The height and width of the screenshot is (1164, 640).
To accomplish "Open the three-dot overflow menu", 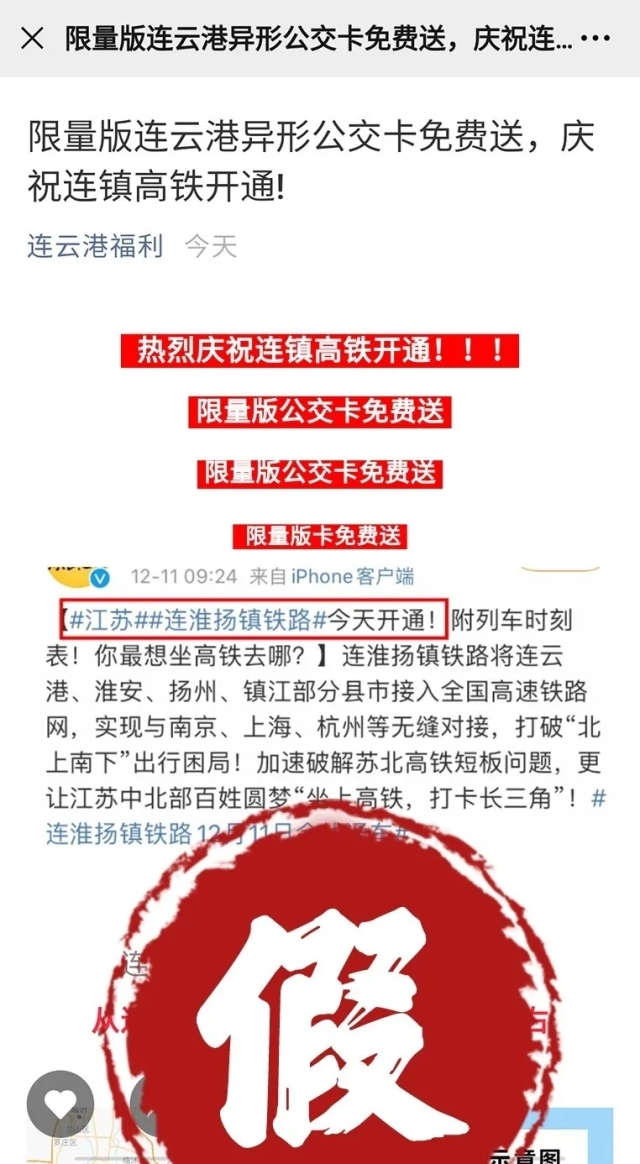I will [x=596, y=39].
